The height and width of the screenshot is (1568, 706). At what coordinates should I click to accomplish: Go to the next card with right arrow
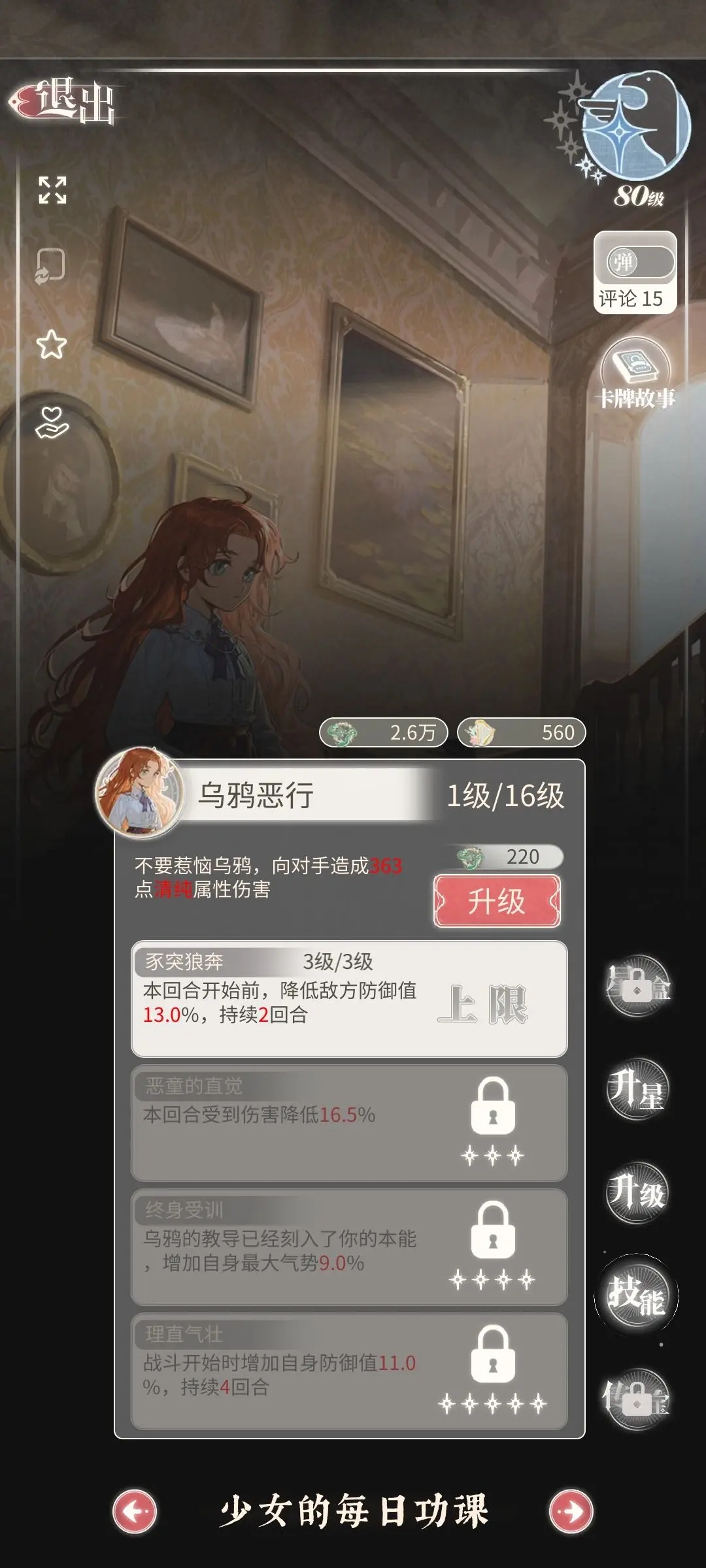click(x=571, y=1511)
